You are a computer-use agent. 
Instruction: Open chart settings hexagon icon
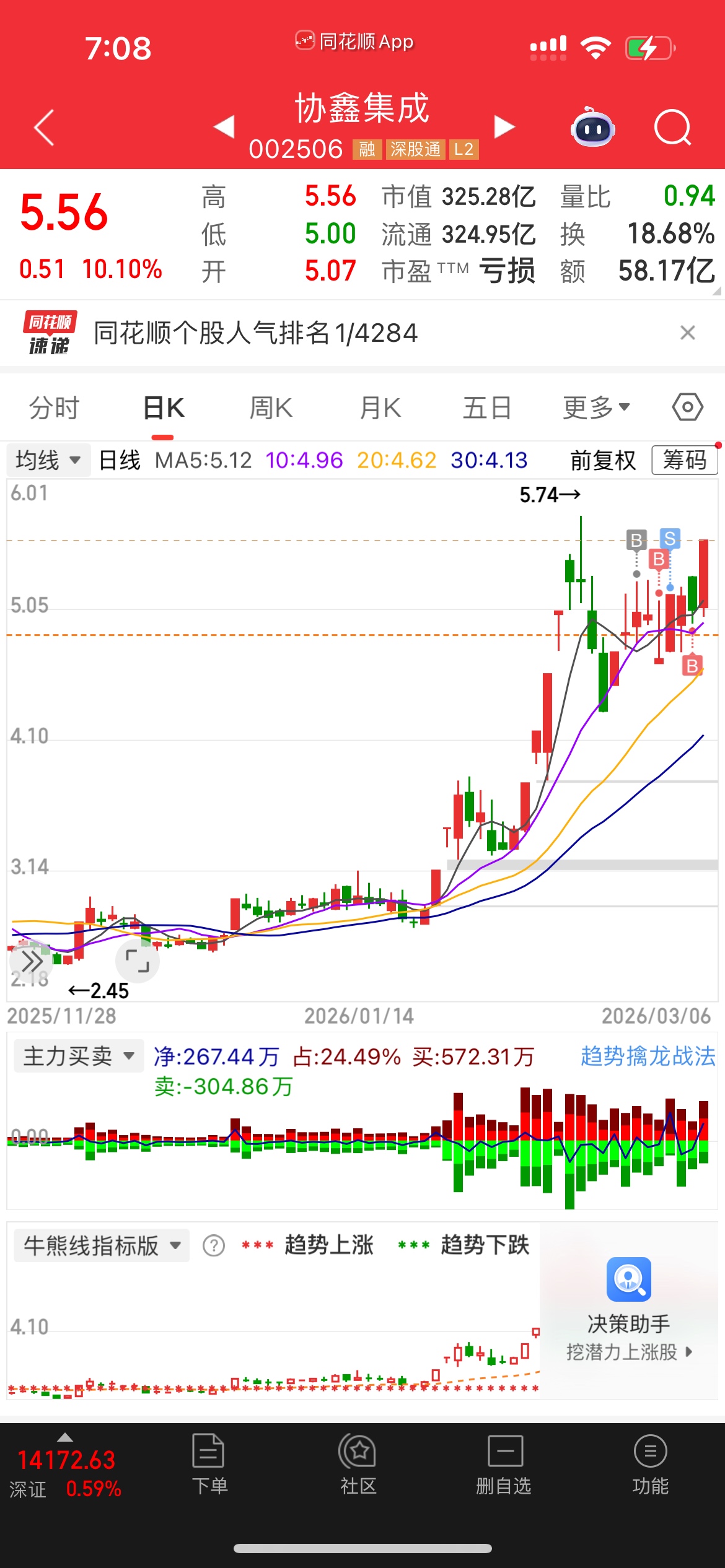[687, 407]
